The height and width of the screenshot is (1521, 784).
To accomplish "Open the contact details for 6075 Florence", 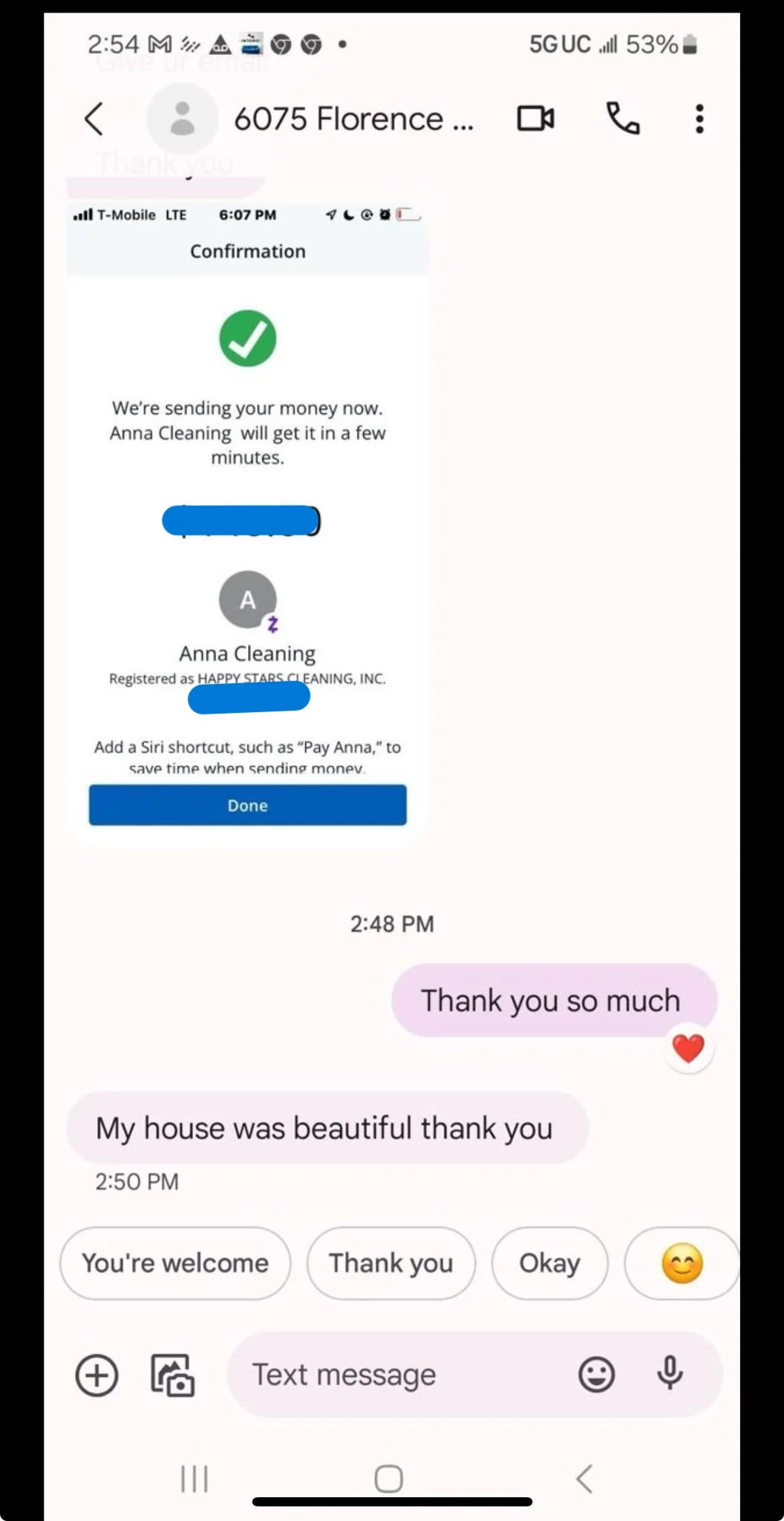I will [x=353, y=119].
